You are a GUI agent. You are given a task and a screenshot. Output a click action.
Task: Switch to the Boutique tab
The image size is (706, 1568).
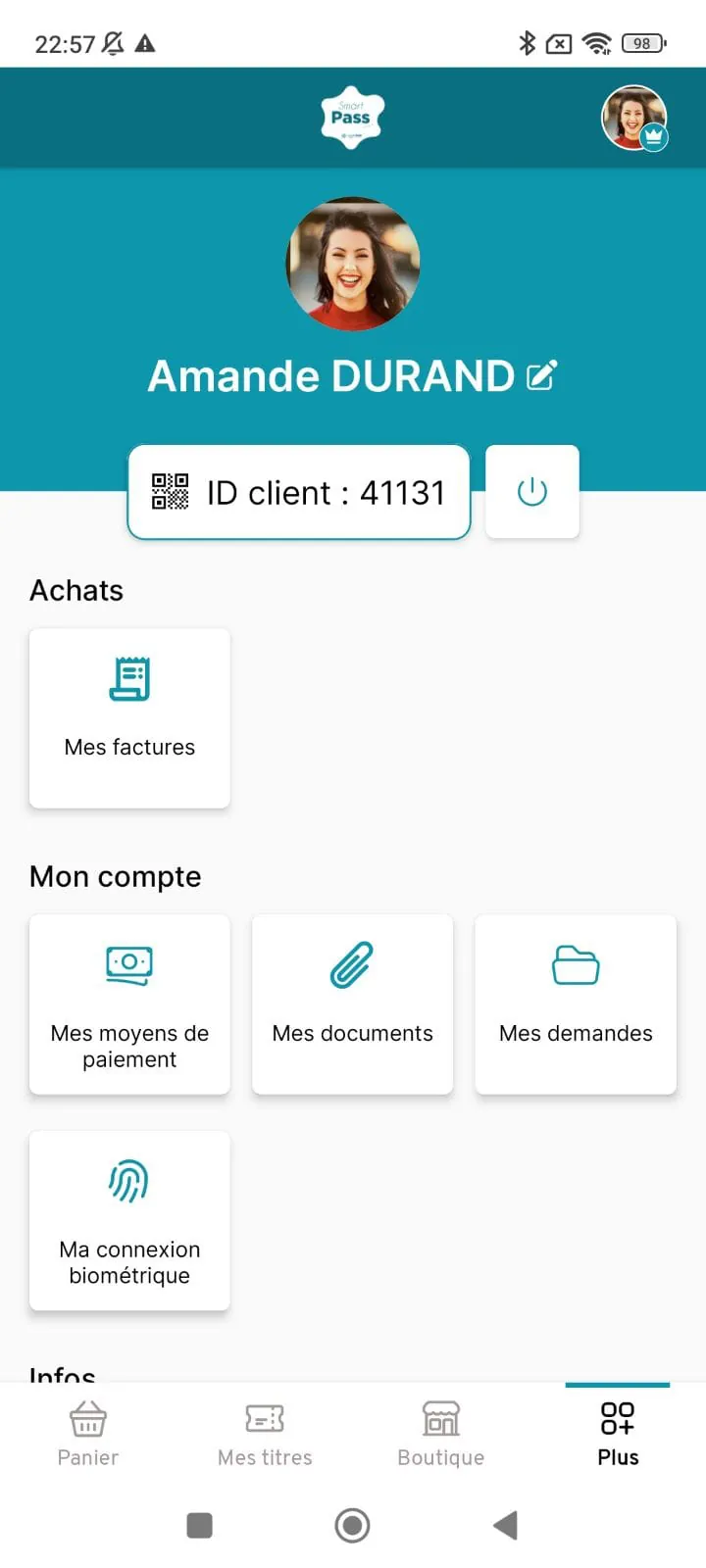(441, 1433)
